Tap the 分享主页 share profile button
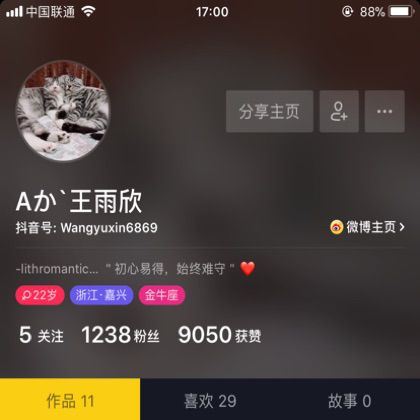Screen dimensions: 420x420 tap(269, 111)
